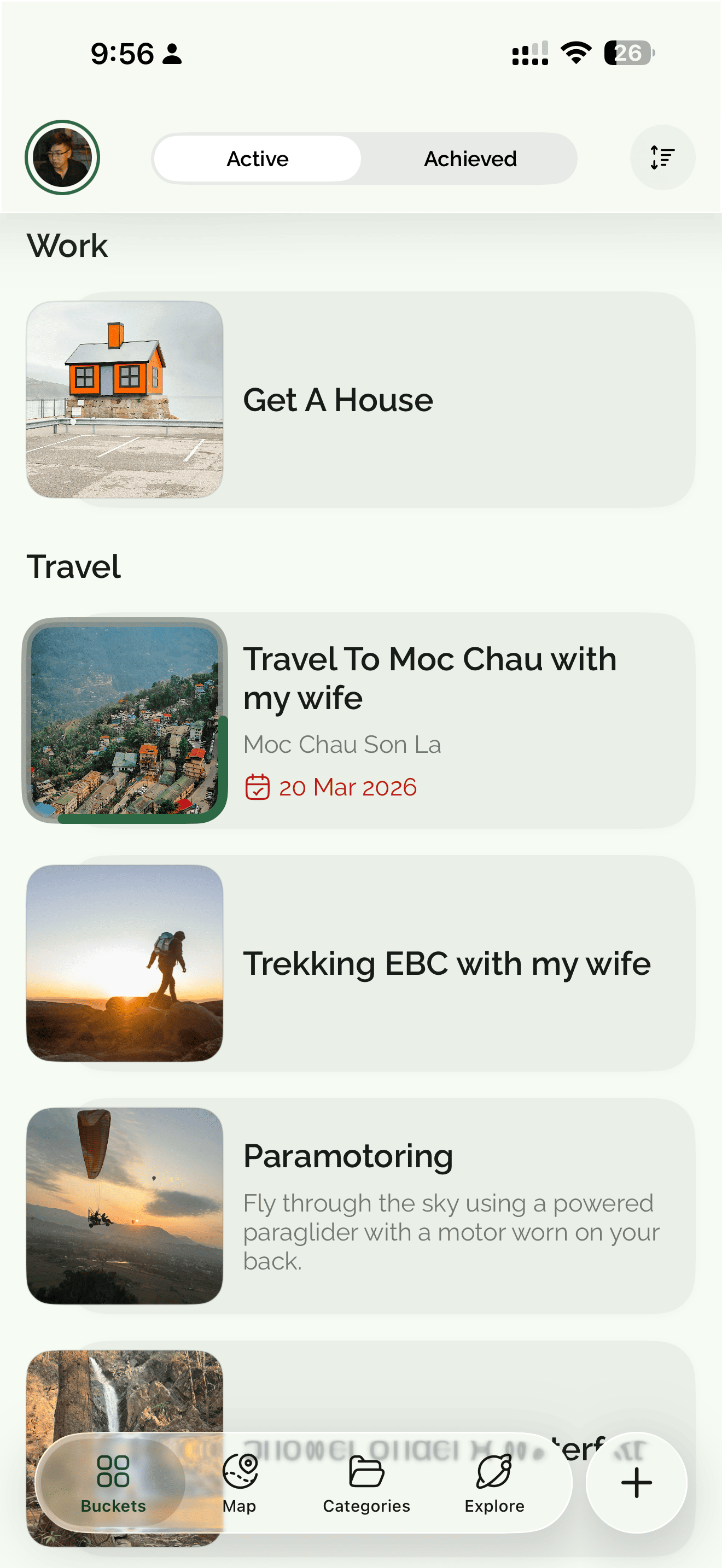Keep Active goals view enabled
Image resolution: width=722 pixels, height=1568 pixels.
click(x=257, y=158)
